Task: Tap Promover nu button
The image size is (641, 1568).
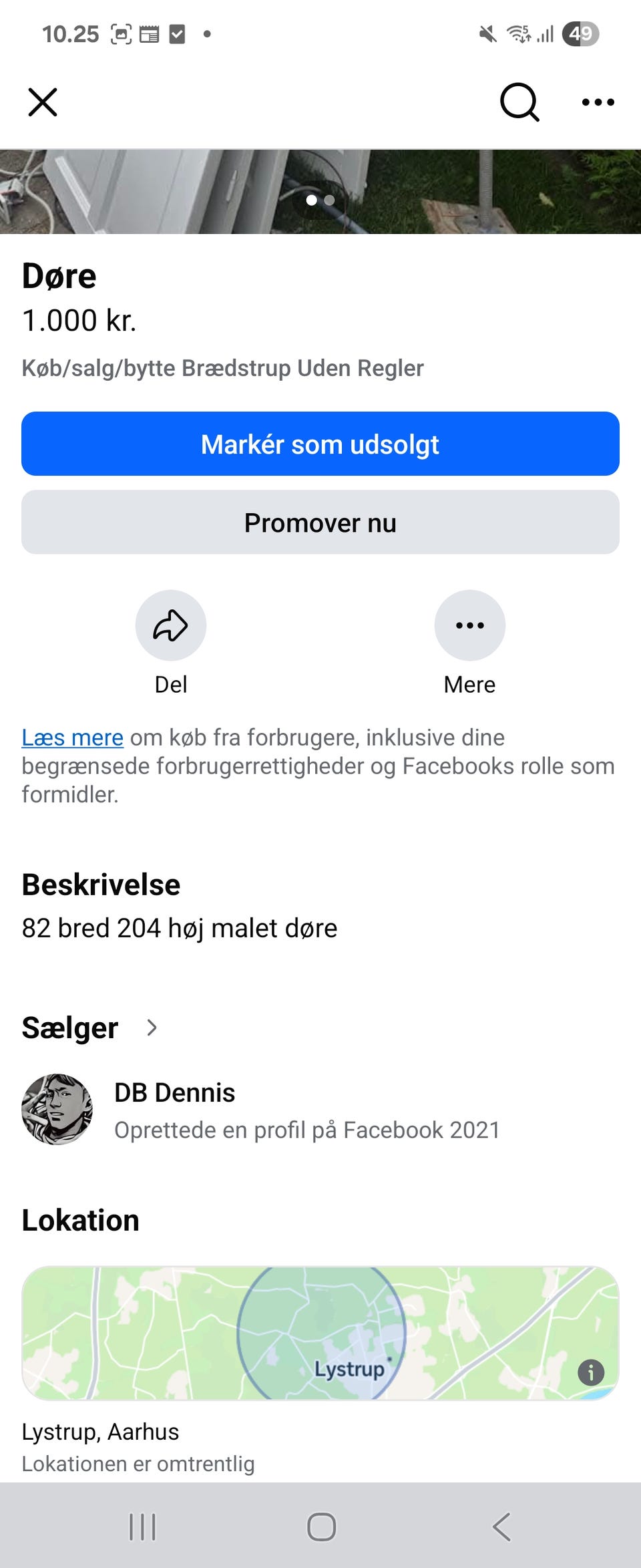Action: click(x=320, y=522)
